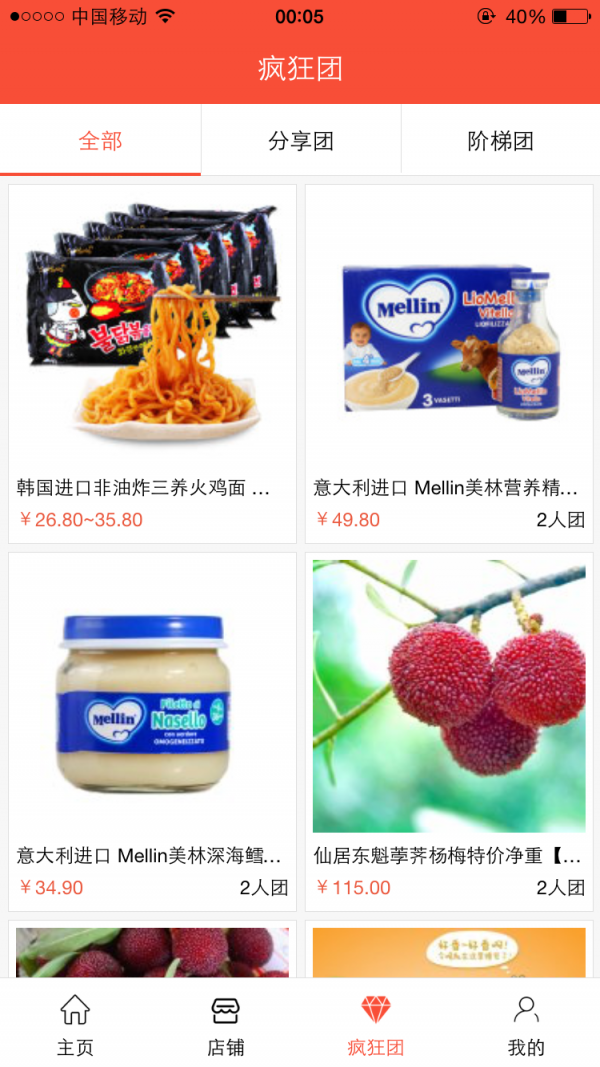The height and width of the screenshot is (1067, 600).
Task: Open the Mellin美林营养精 product priced ¥49.80
Action: pos(449,363)
